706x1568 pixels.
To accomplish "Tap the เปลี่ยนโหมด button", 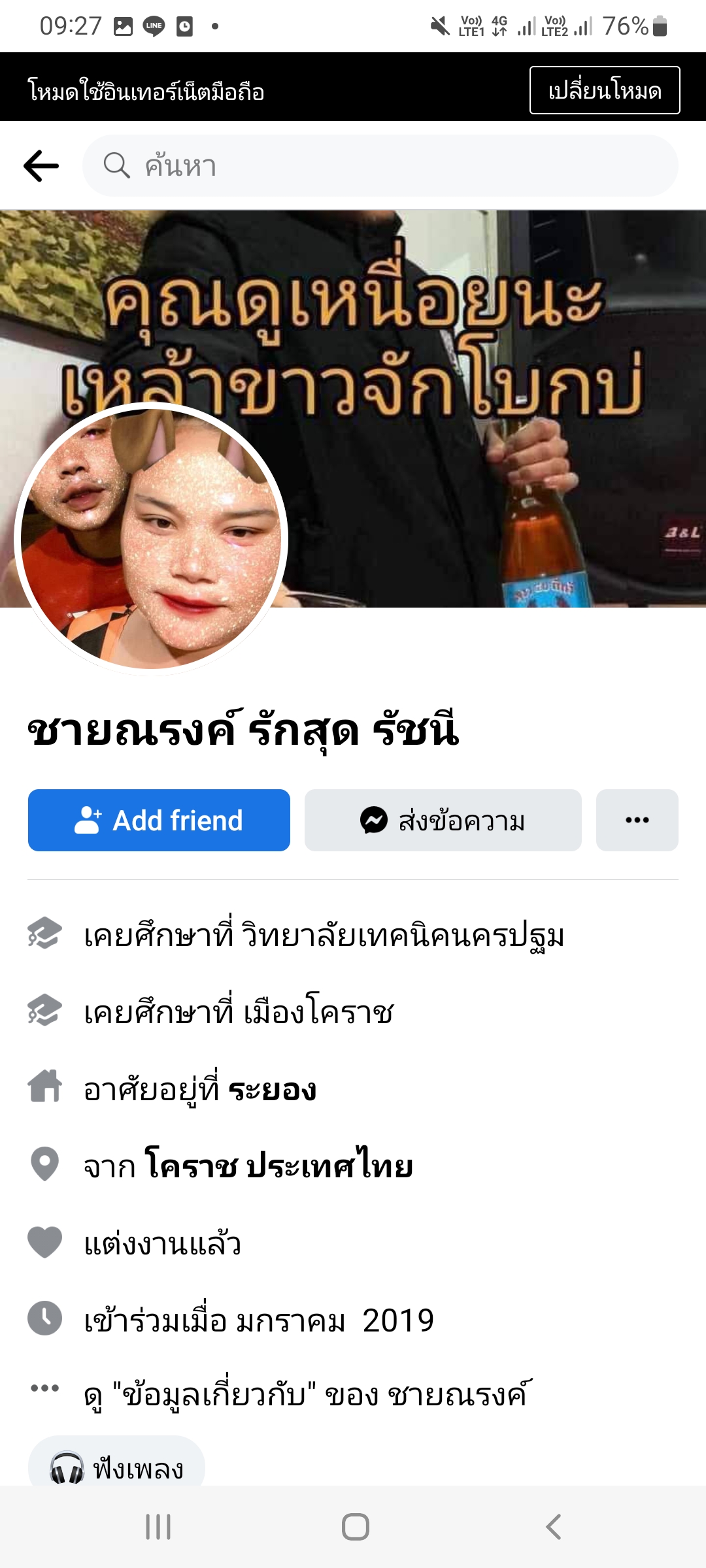I will (604, 90).
